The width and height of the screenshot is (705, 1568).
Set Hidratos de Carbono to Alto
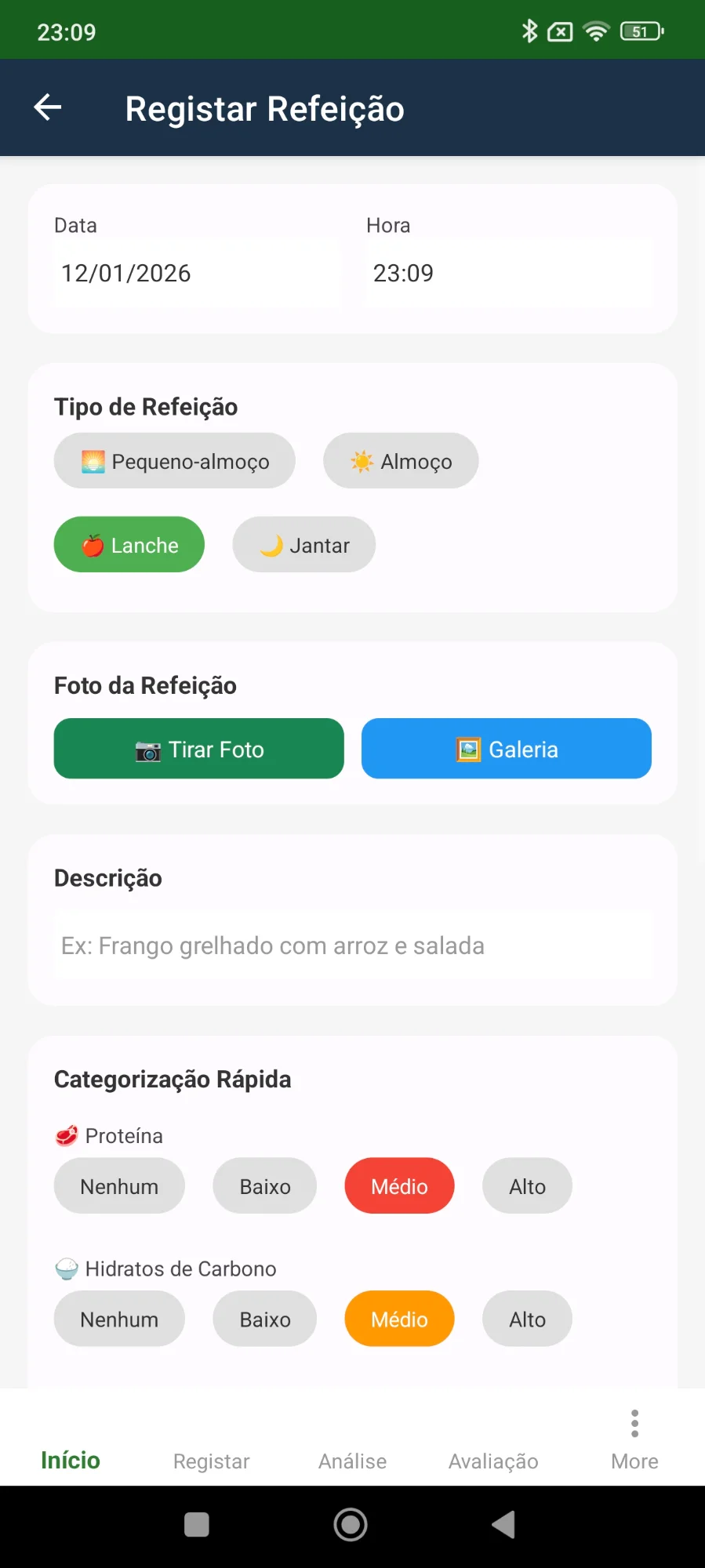tap(526, 1319)
